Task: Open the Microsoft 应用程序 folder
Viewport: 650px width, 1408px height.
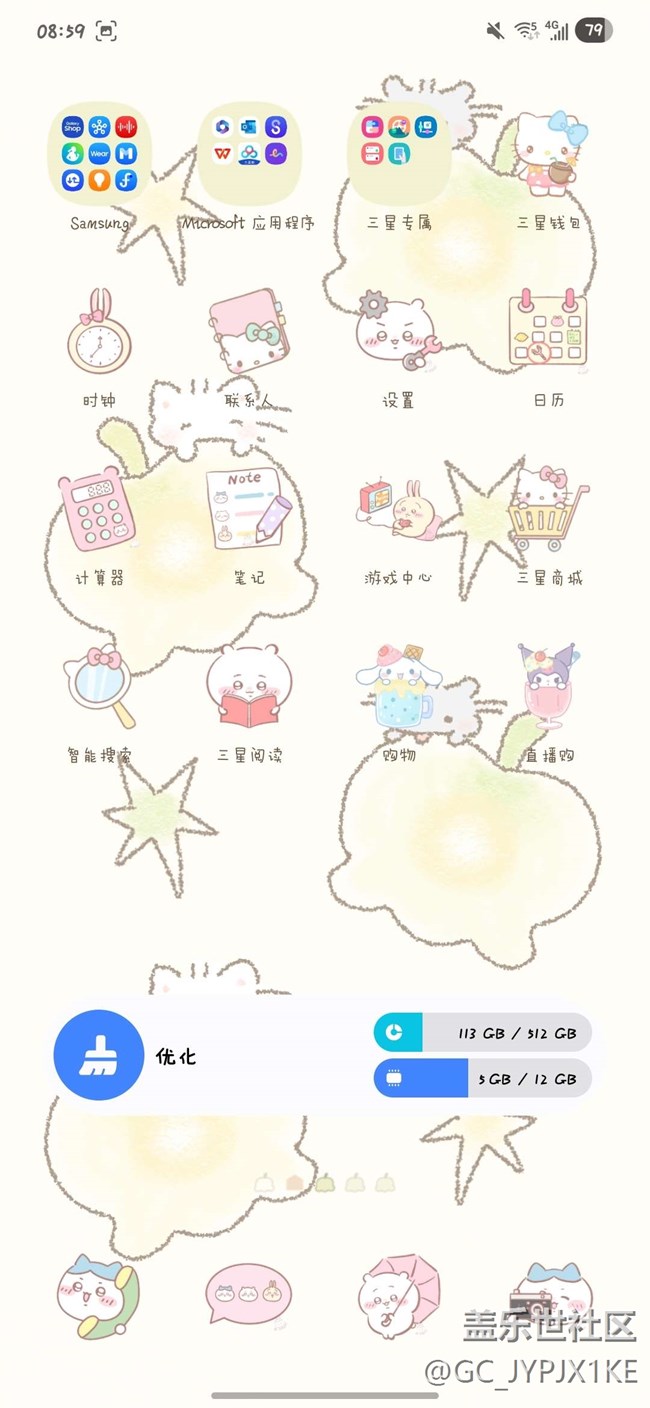Action: pyautogui.click(x=249, y=154)
